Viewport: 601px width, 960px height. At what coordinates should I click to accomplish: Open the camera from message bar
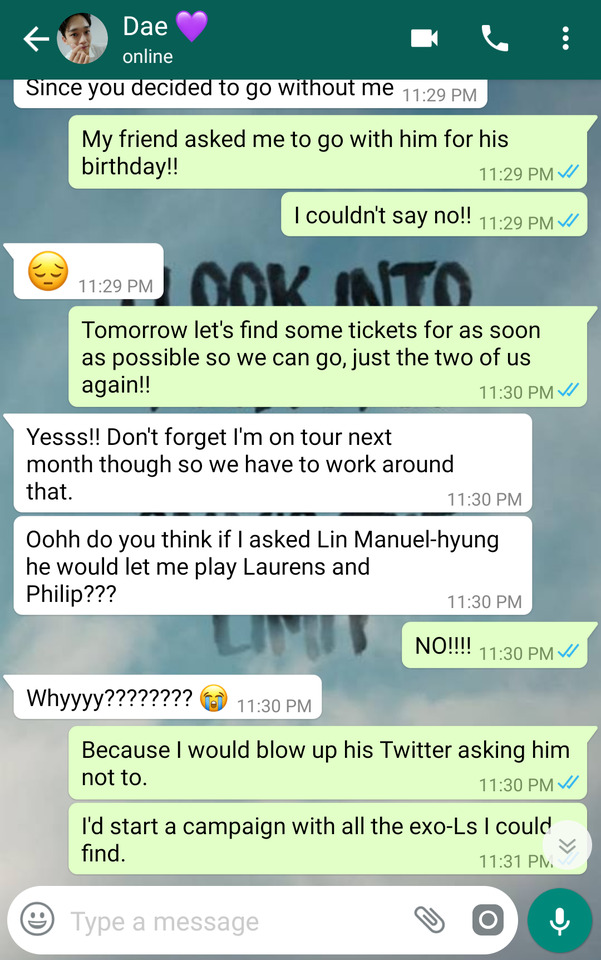[487, 919]
